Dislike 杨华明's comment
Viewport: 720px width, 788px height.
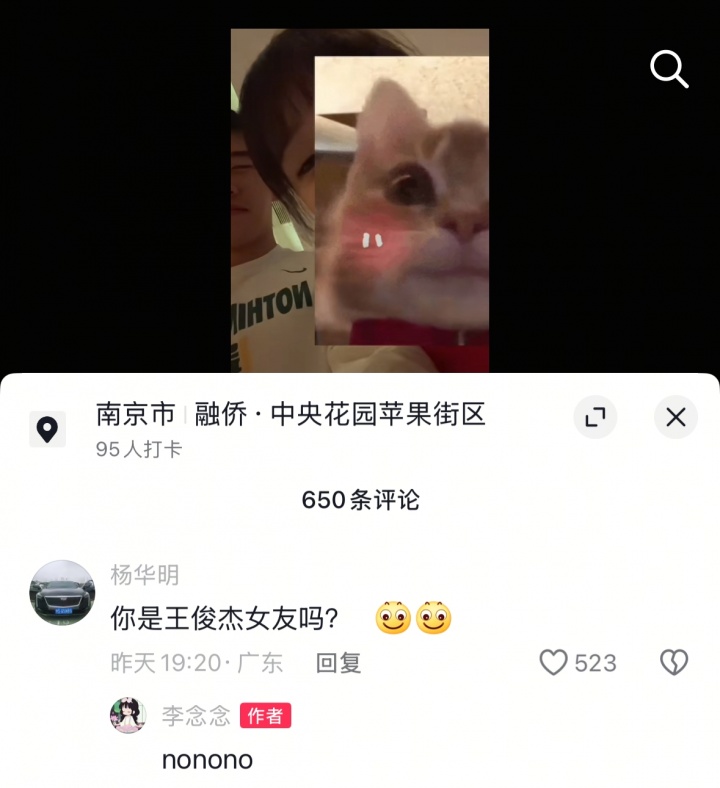(x=674, y=662)
